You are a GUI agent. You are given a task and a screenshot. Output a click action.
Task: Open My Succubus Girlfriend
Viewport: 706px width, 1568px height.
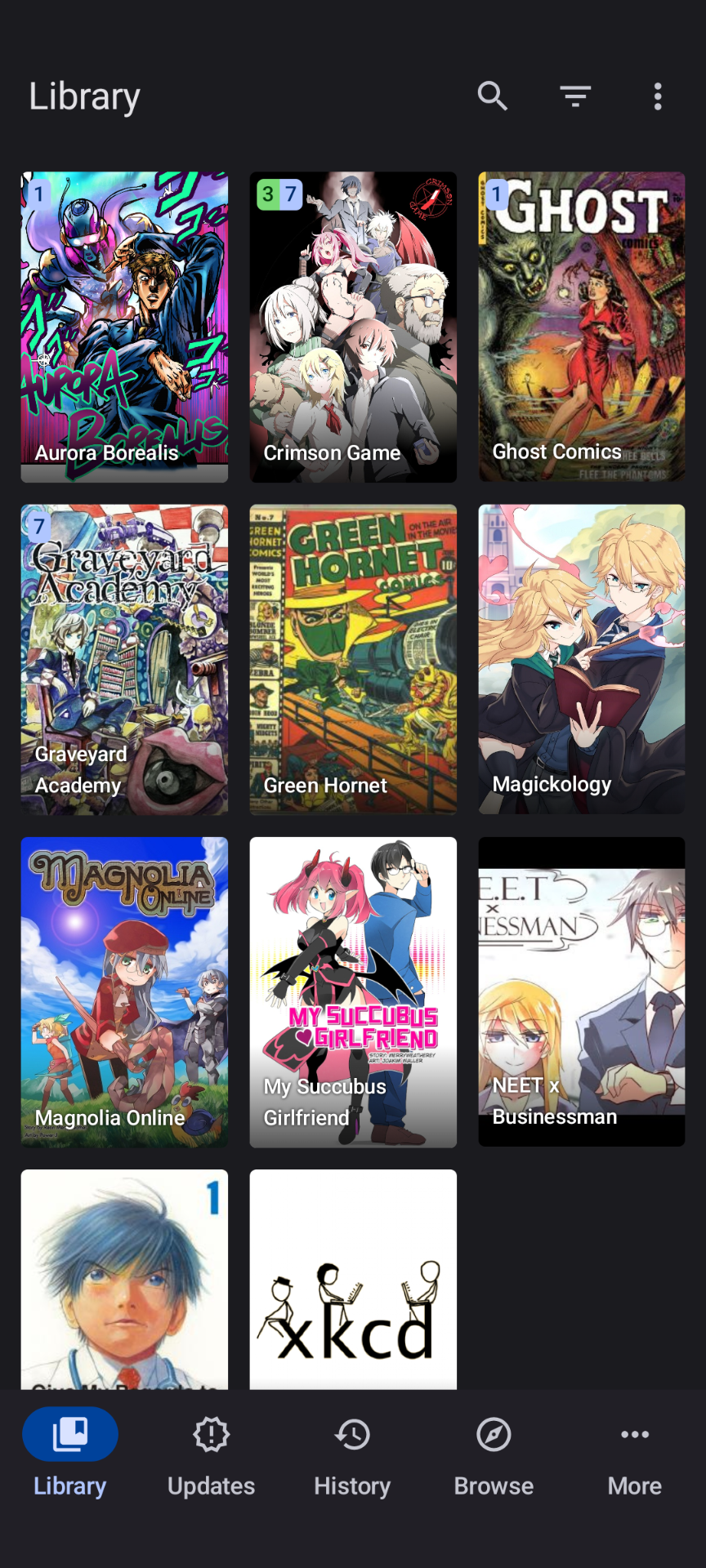pos(353,992)
